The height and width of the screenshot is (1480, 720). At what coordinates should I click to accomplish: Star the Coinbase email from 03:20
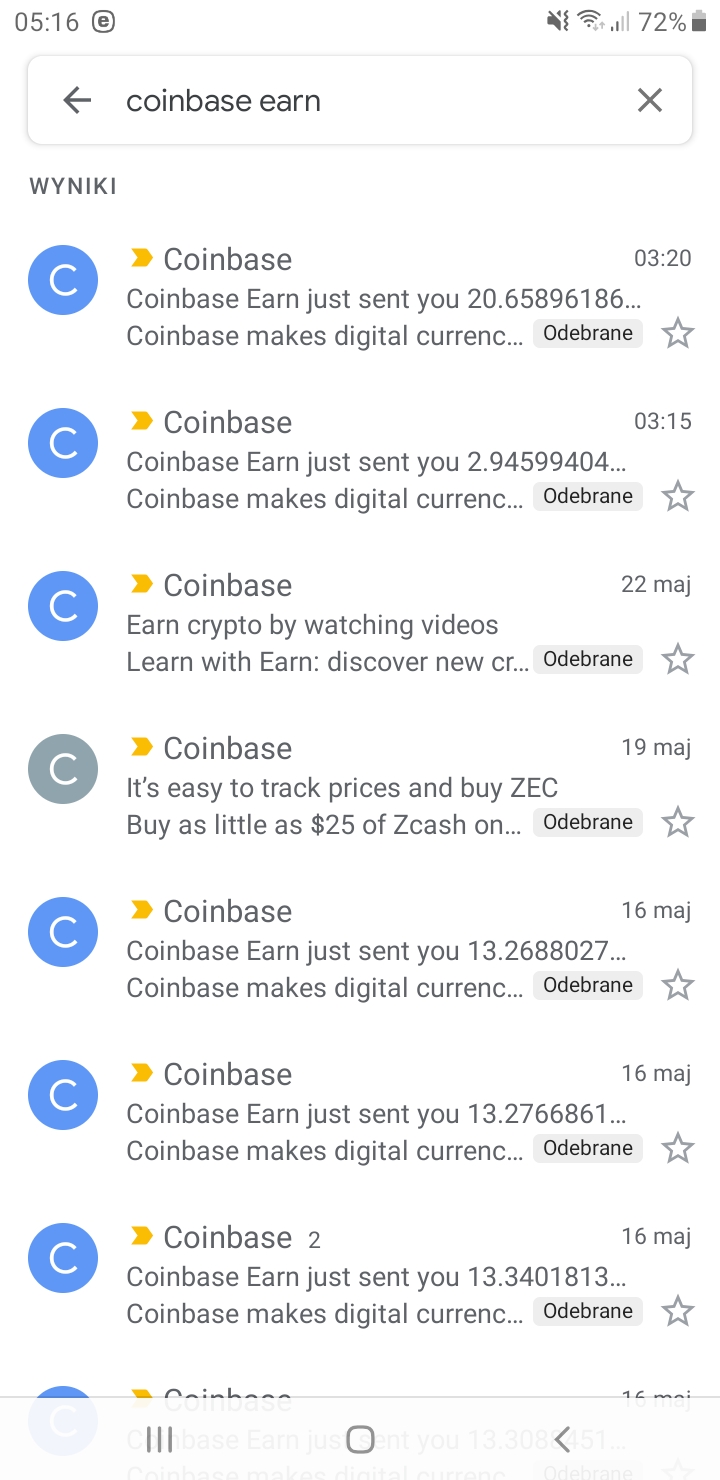pos(678,333)
